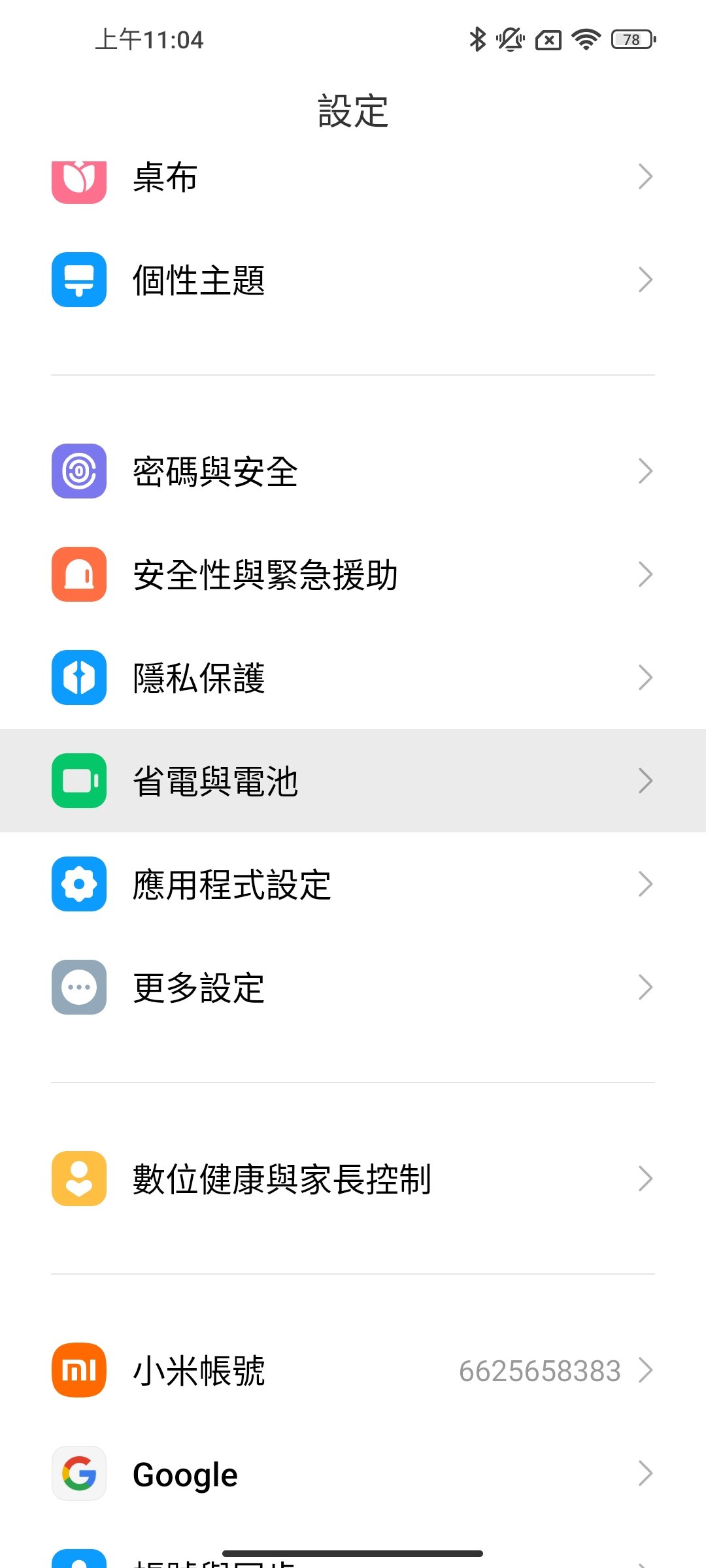Tap the Google settings row

point(353,1474)
